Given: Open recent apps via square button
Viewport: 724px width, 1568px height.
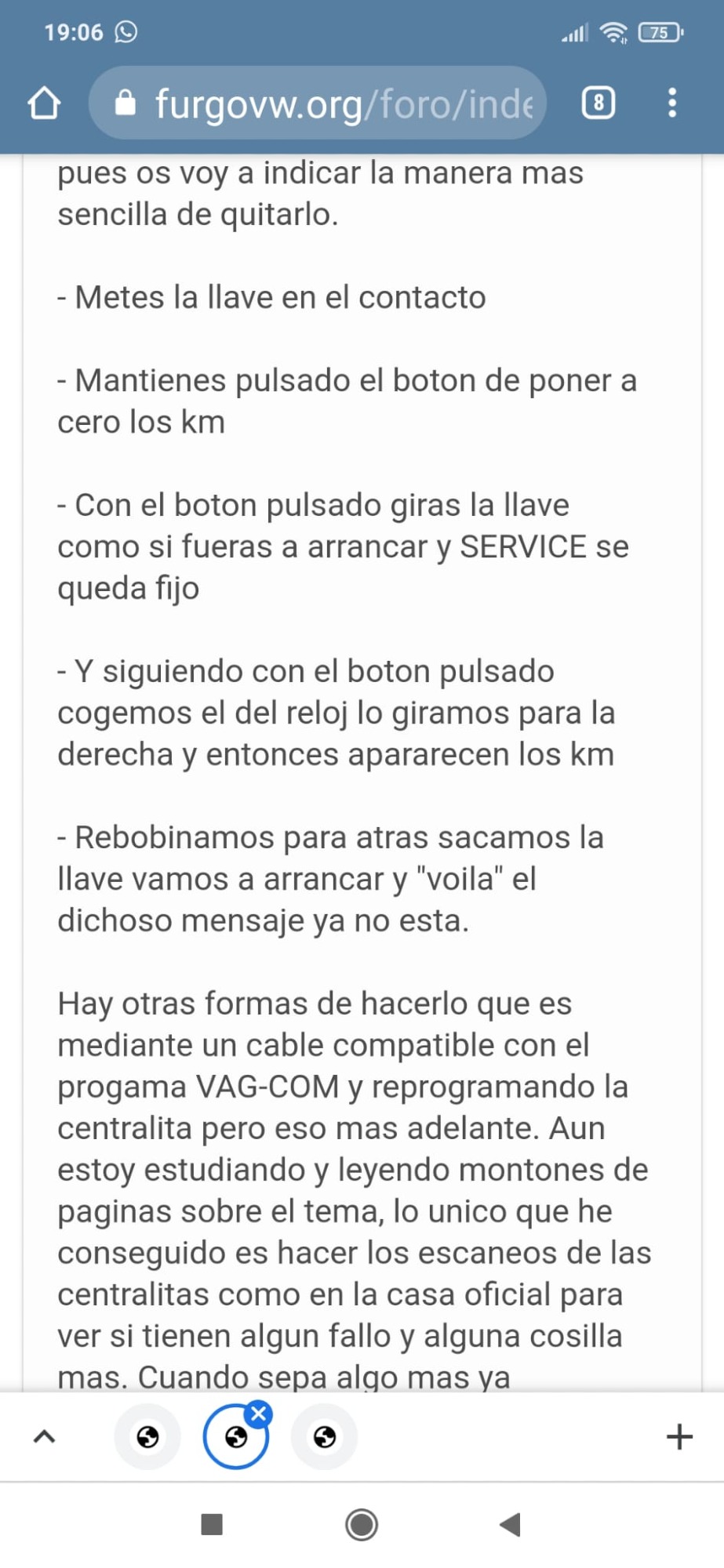Looking at the screenshot, I should (212, 1525).
